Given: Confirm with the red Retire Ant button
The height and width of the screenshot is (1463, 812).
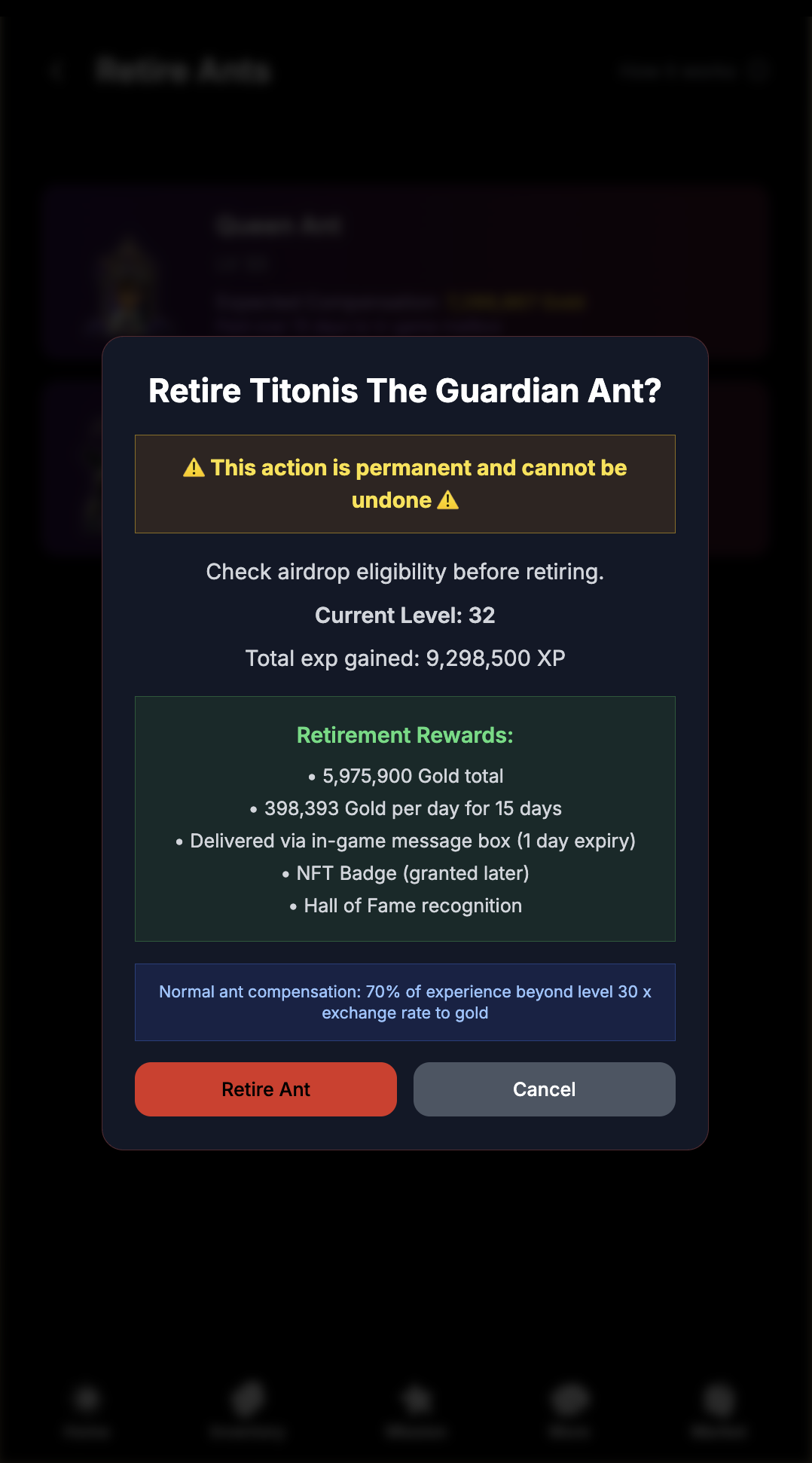Looking at the screenshot, I should coord(265,1089).
